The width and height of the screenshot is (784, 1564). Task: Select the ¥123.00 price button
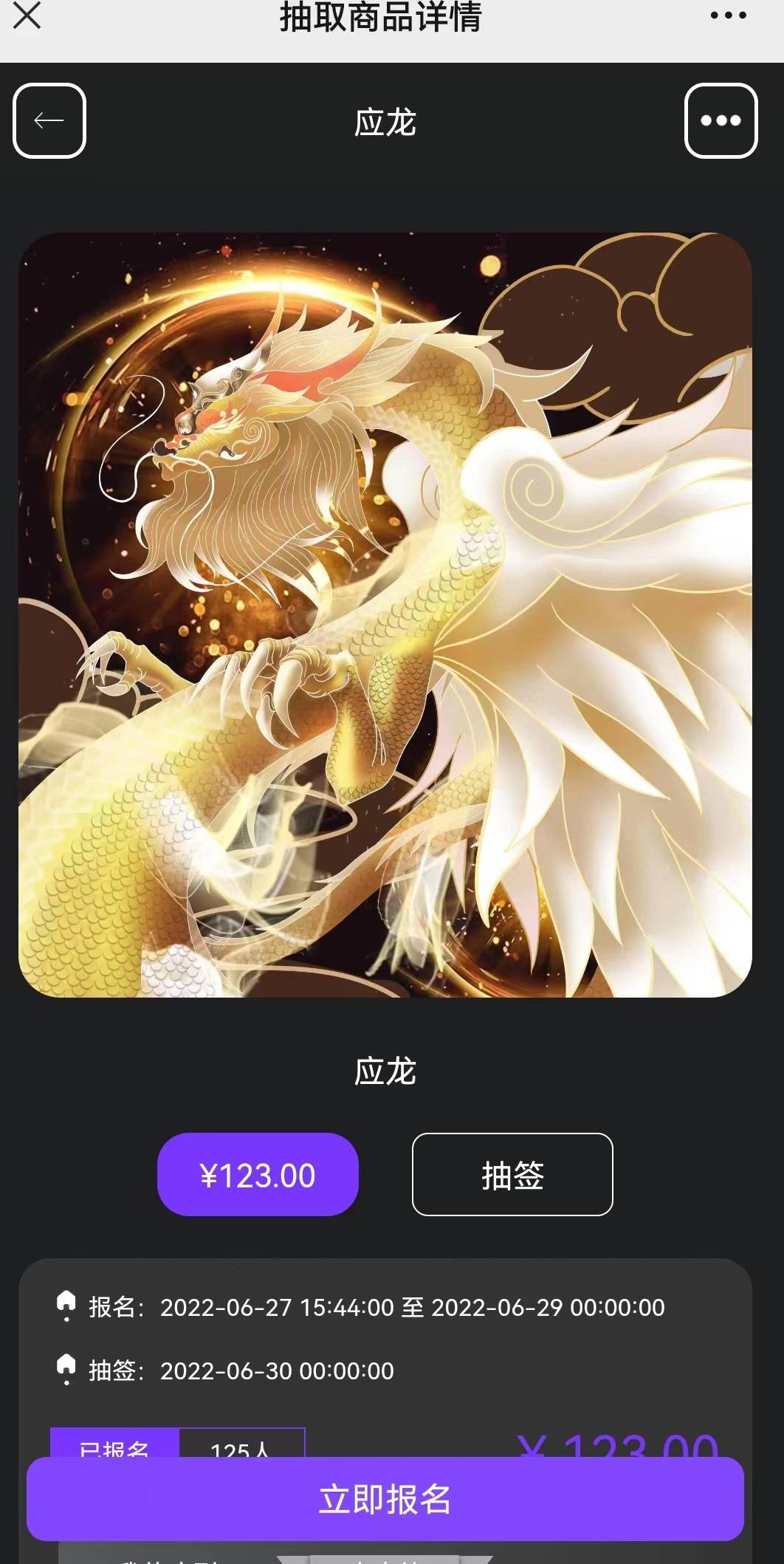click(x=258, y=1174)
